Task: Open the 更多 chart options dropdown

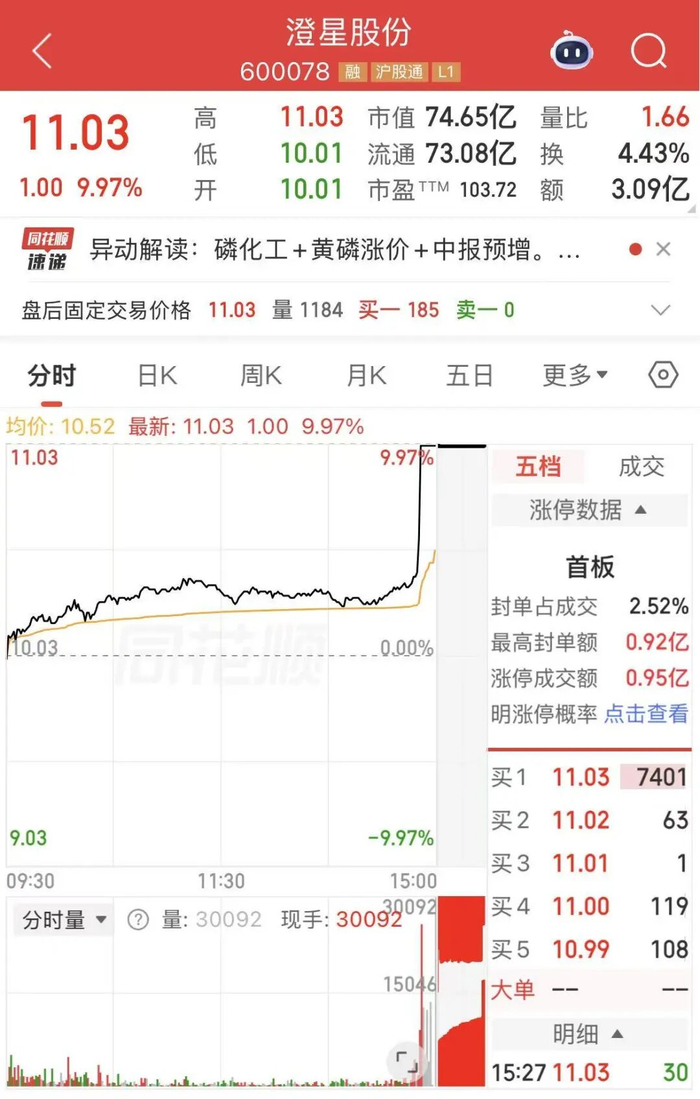Action: pos(575,376)
